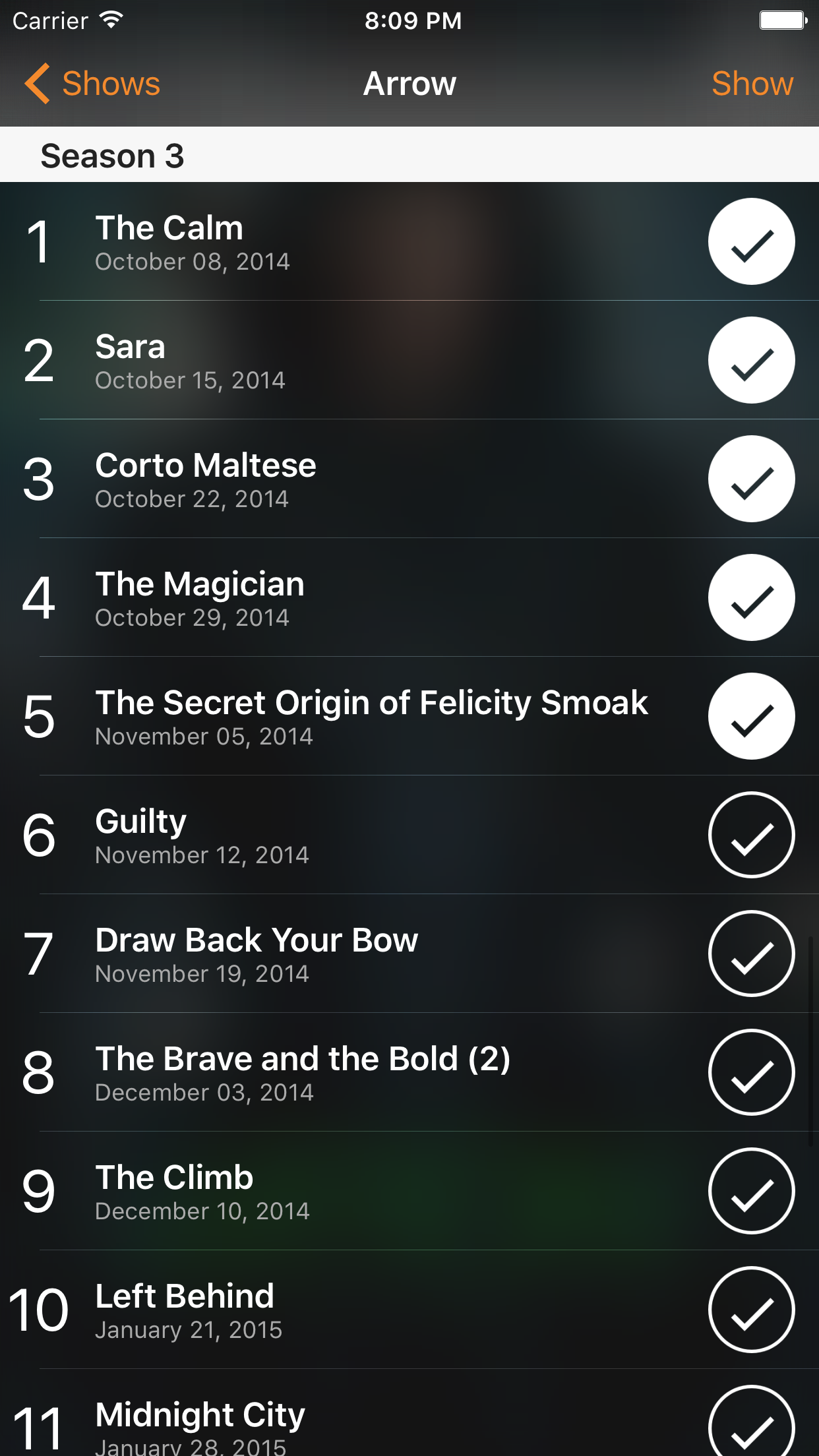Mark Draw Back Your Bow as watched
819x1456 pixels.
click(751, 954)
